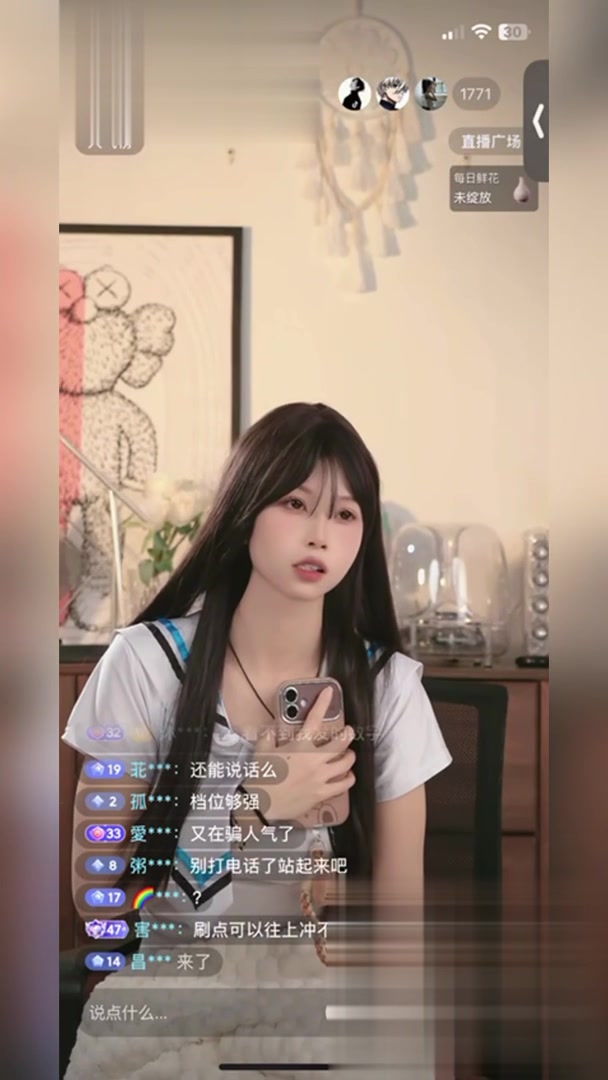Tap the 1771 viewer count pill

click(476, 94)
